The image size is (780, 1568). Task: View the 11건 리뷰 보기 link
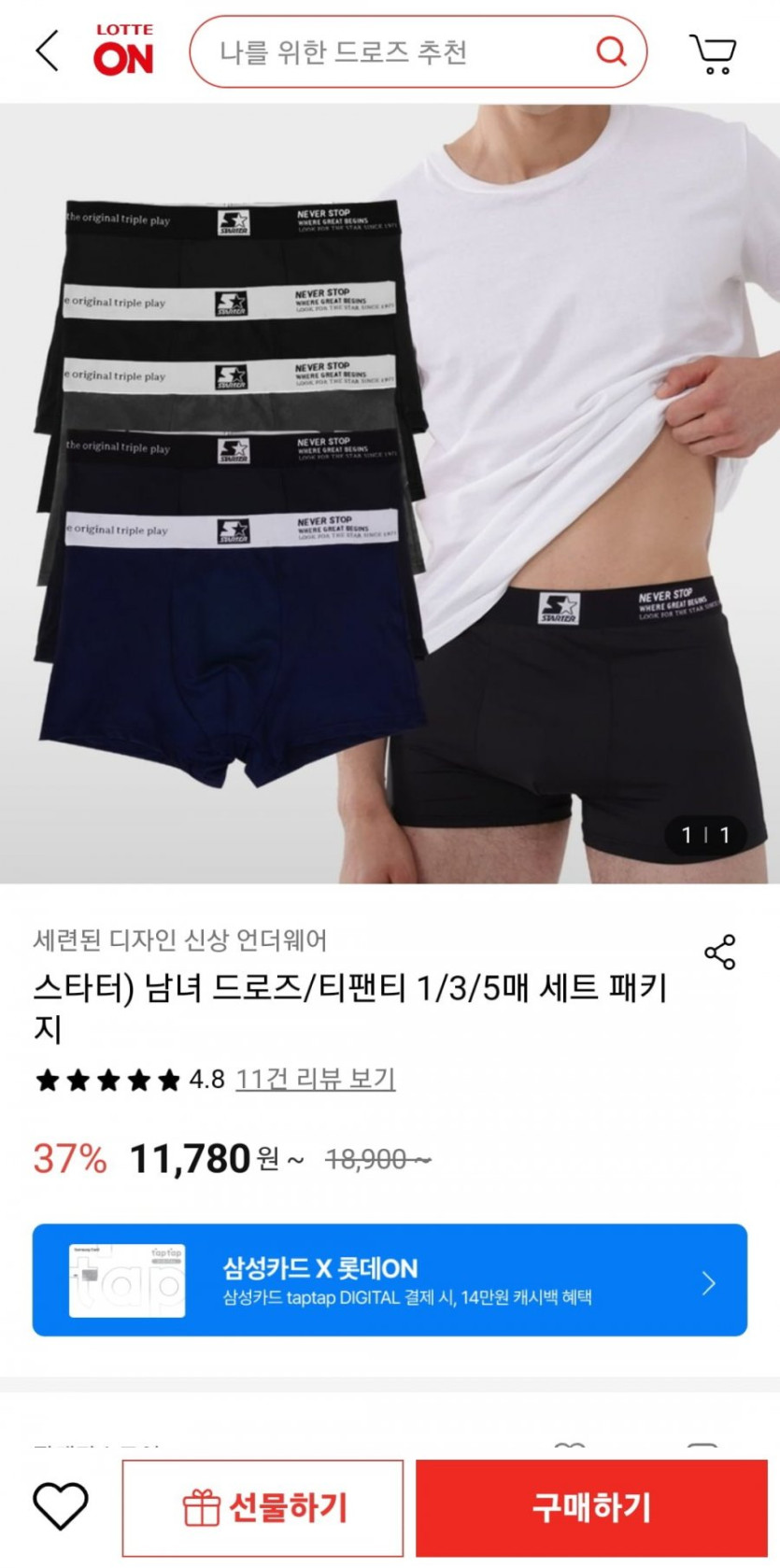[315, 1080]
